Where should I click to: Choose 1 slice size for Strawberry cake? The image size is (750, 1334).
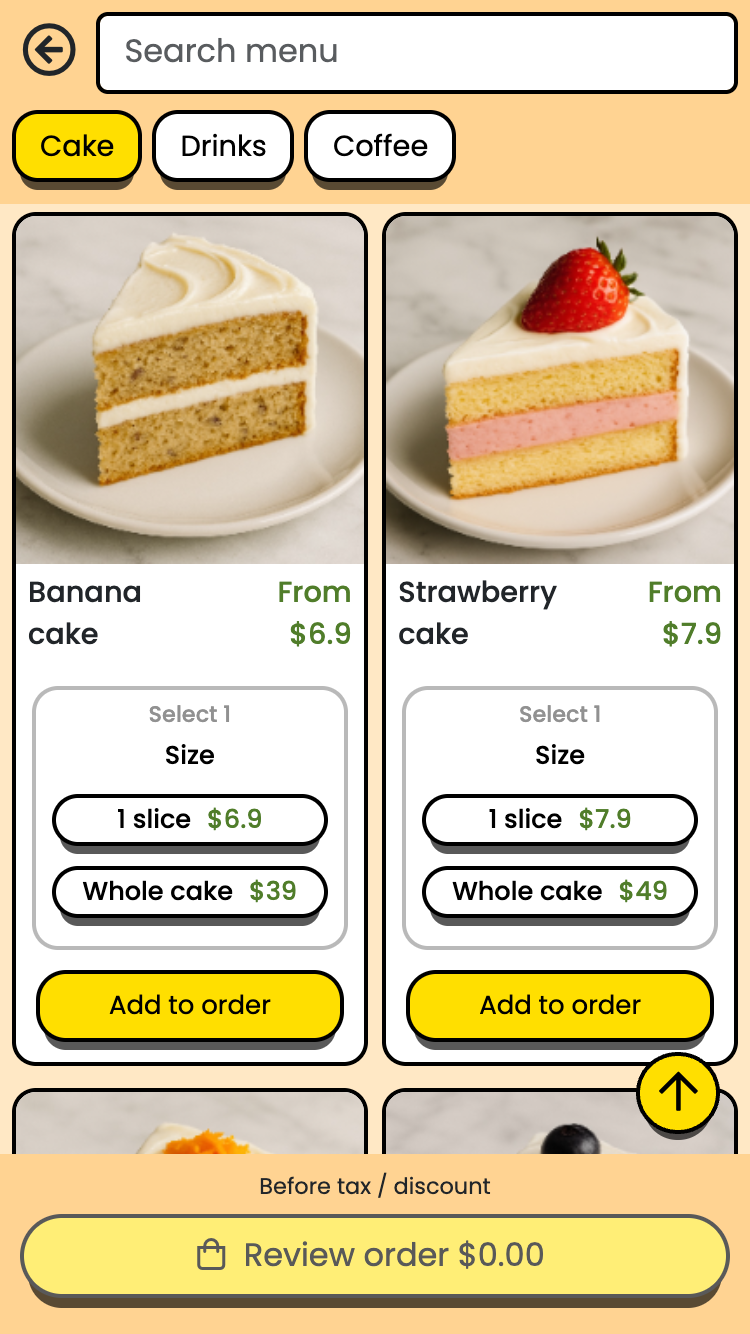click(x=560, y=820)
